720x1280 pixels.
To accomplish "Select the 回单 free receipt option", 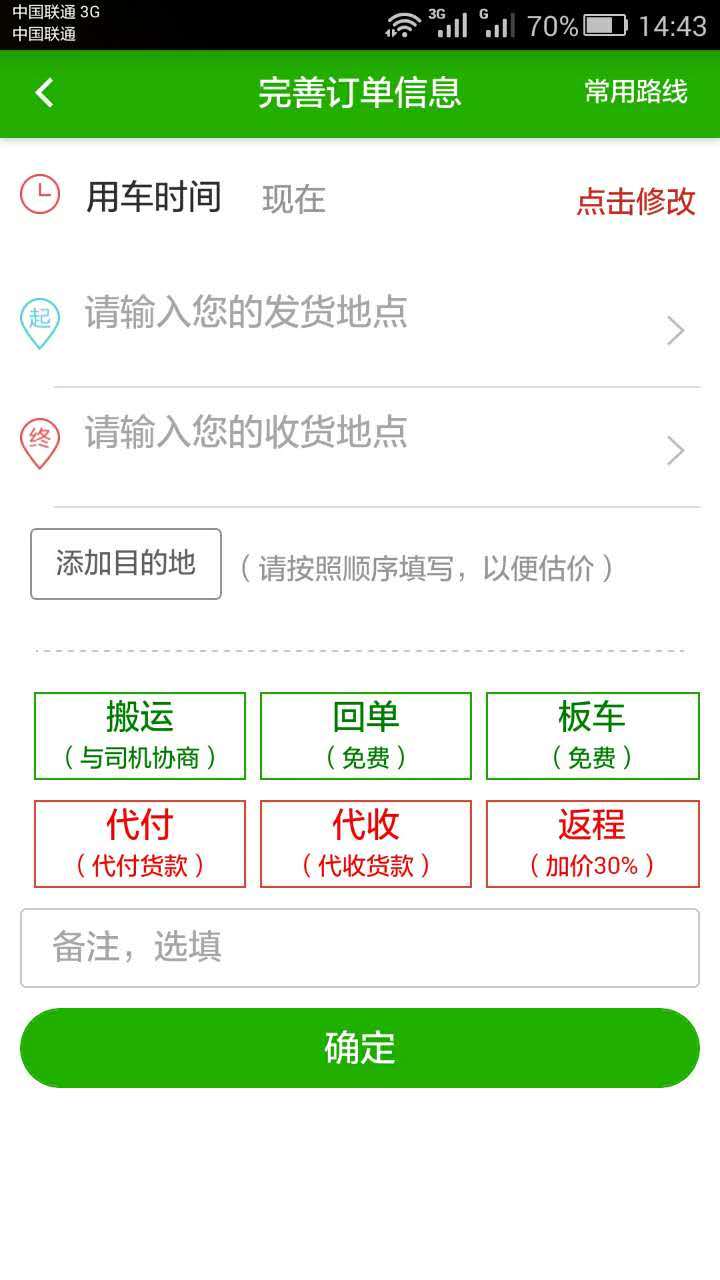I will [366, 736].
